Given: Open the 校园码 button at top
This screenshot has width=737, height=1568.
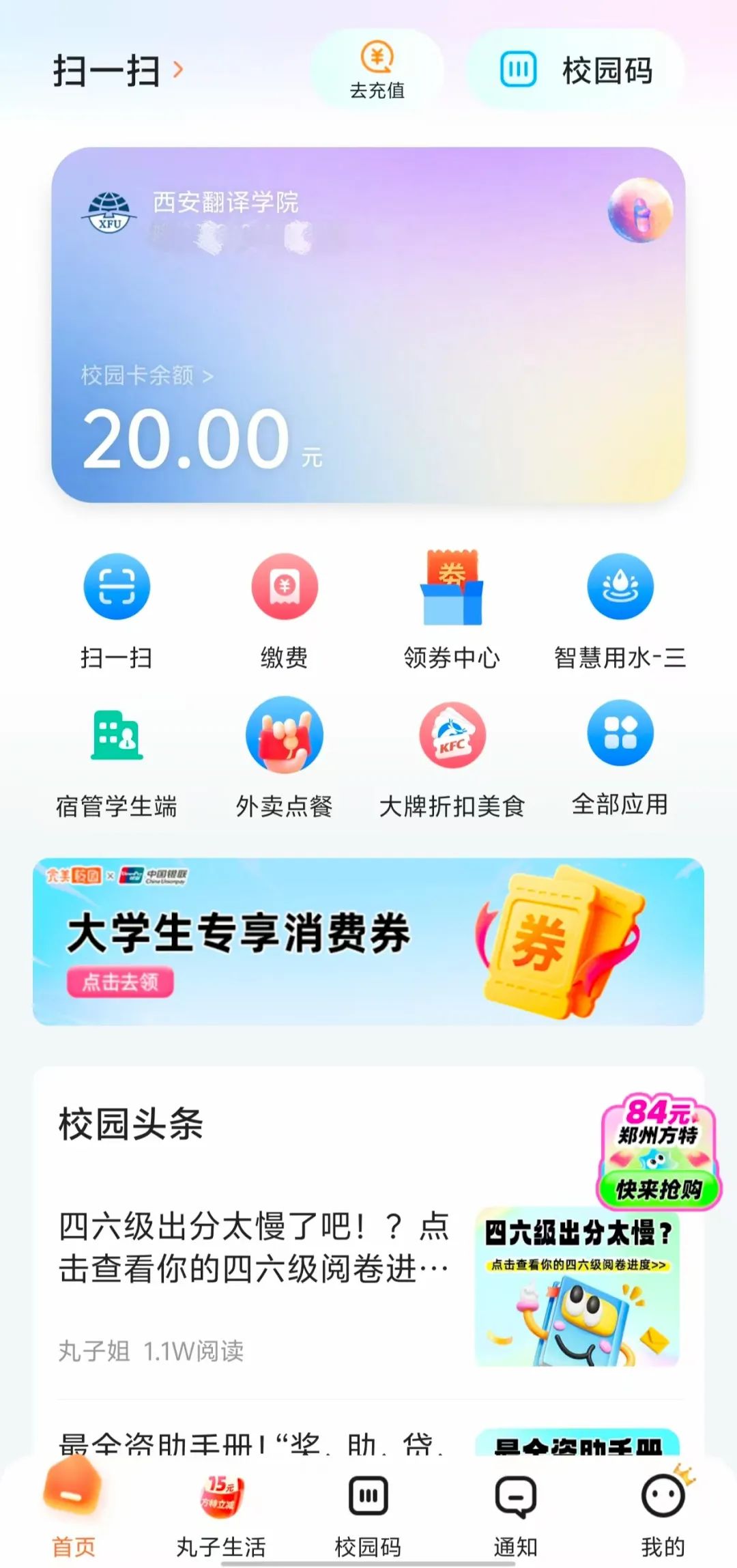Looking at the screenshot, I should click(x=577, y=70).
